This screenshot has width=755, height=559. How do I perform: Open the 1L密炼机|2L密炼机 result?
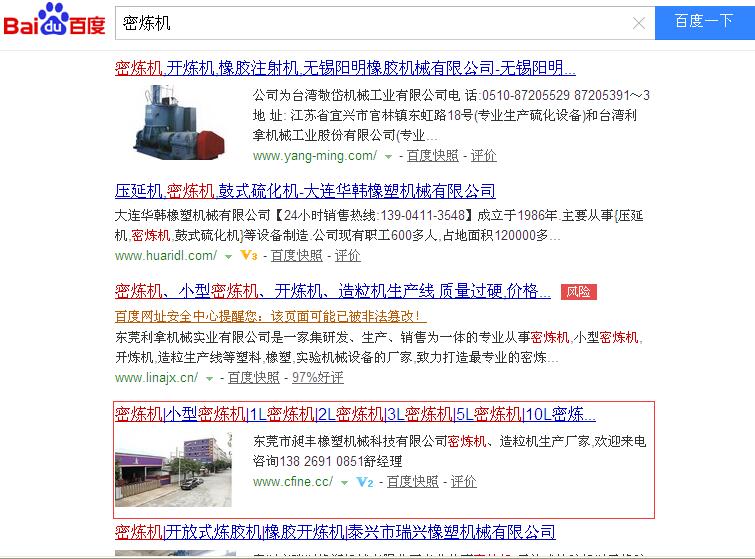355,414
